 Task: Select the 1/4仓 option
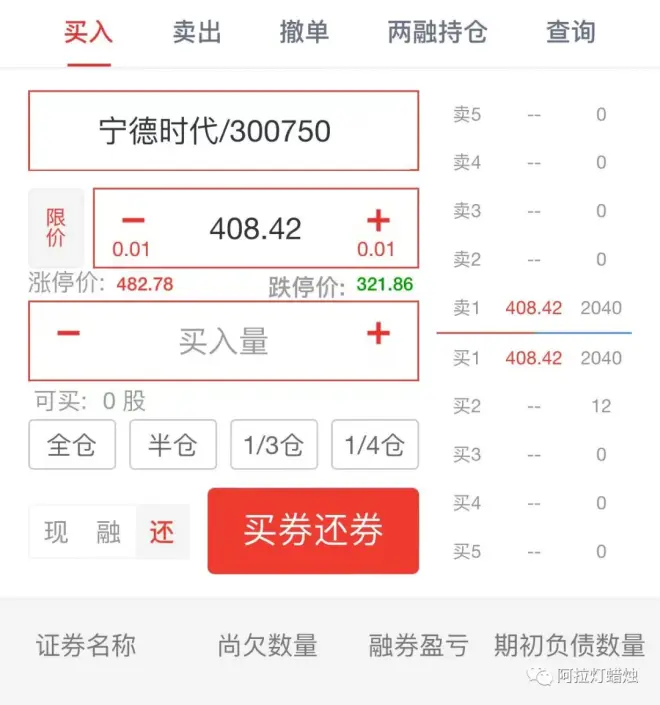pyautogui.click(x=375, y=445)
